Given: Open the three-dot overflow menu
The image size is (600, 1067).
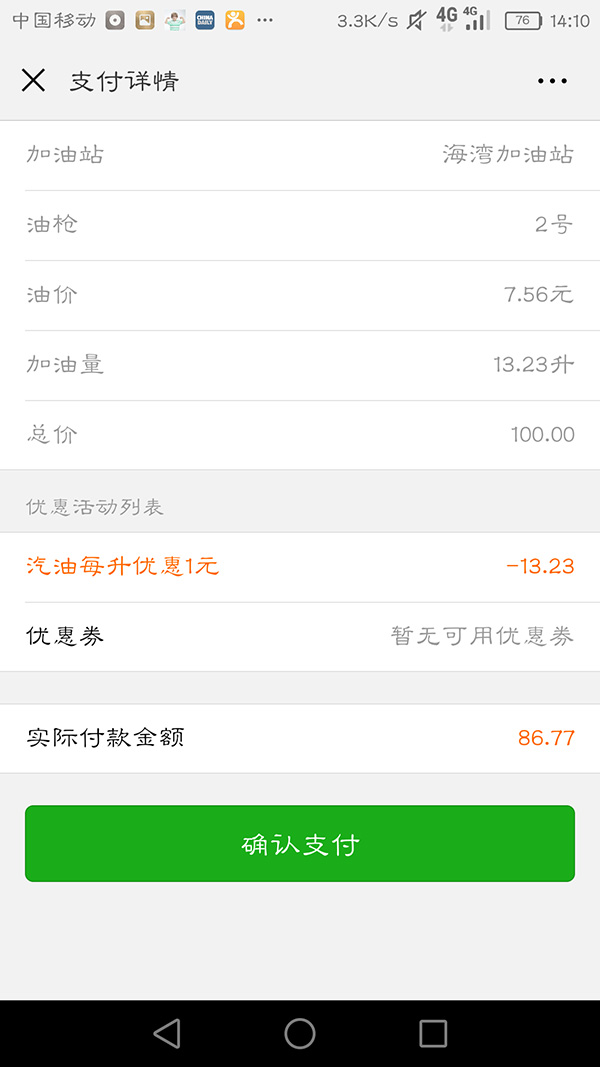Looking at the screenshot, I should click(x=552, y=81).
